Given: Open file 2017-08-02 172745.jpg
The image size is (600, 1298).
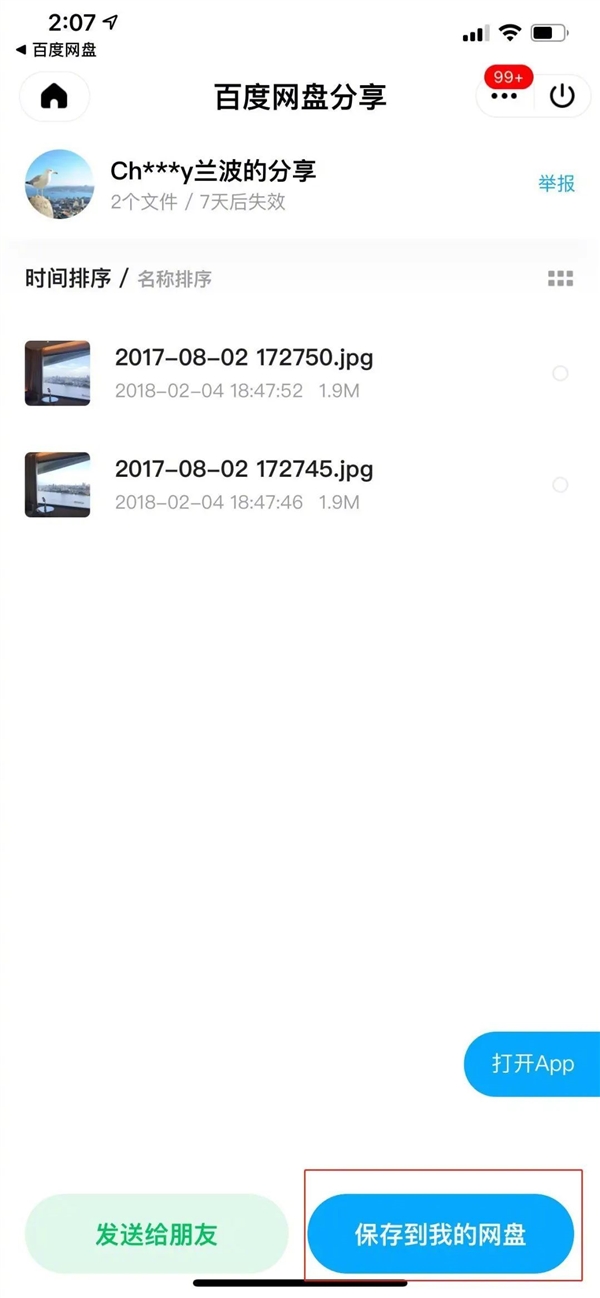Looking at the screenshot, I should [x=243, y=468].
